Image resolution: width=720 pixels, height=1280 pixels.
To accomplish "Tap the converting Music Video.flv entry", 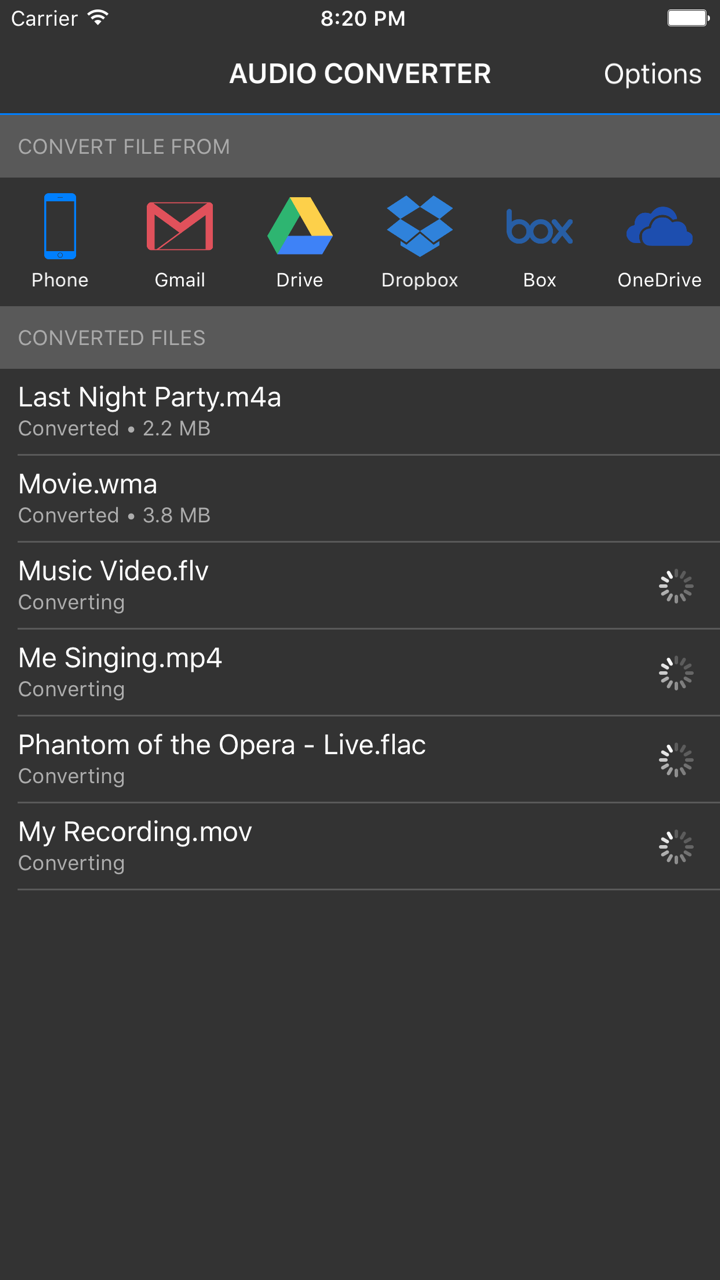I will point(300,584).
